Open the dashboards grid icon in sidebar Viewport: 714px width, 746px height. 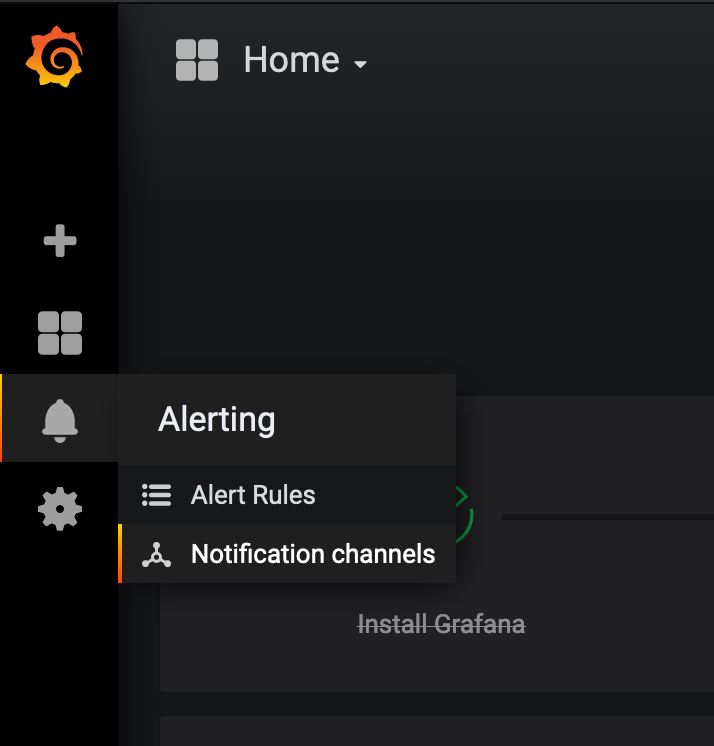point(60,333)
